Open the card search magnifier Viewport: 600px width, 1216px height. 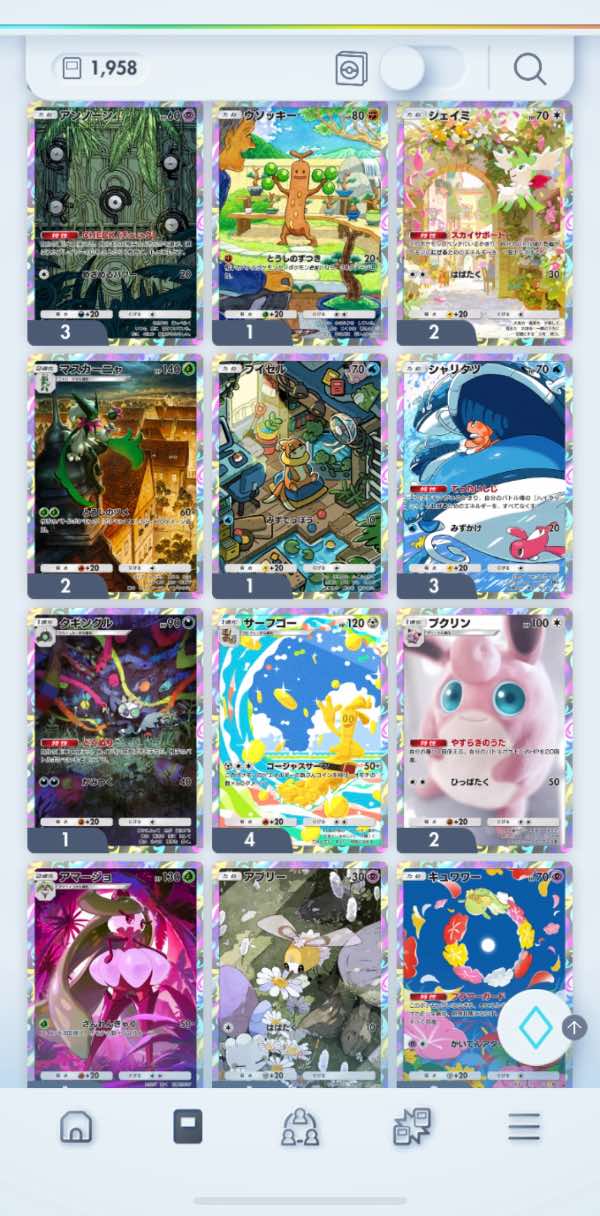tap(529, 69)
